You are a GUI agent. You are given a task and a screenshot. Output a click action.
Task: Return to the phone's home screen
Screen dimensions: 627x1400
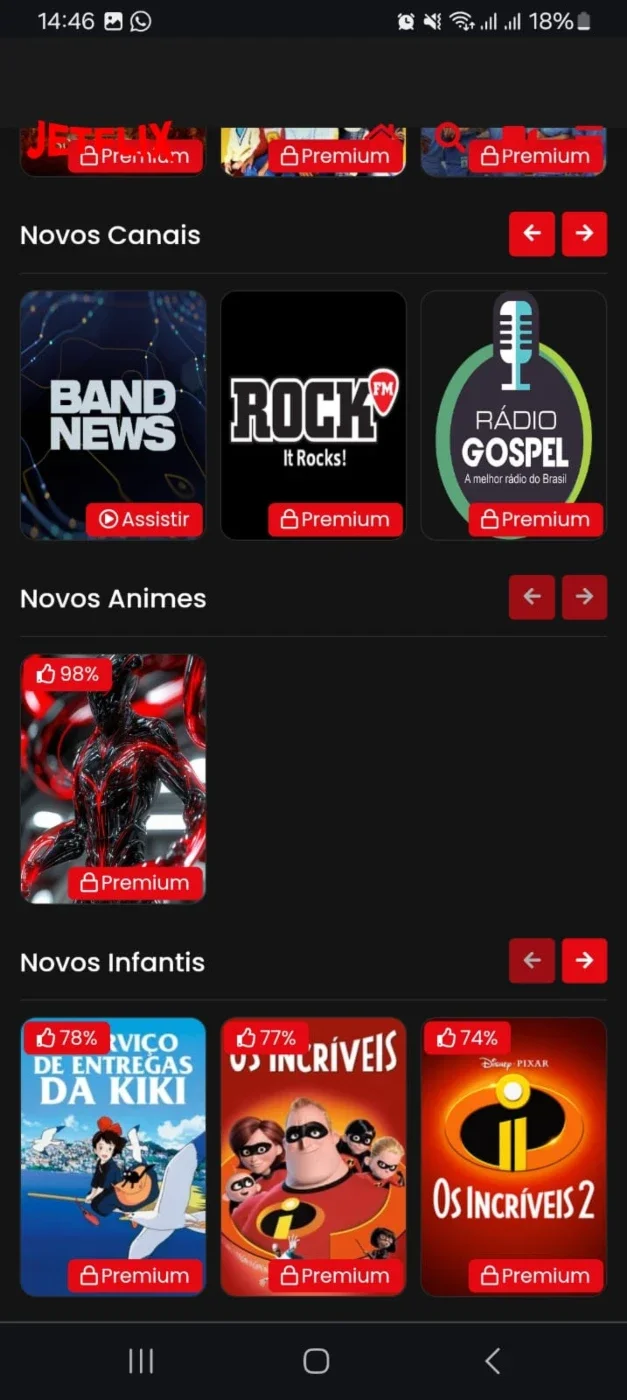(316, 1360)
